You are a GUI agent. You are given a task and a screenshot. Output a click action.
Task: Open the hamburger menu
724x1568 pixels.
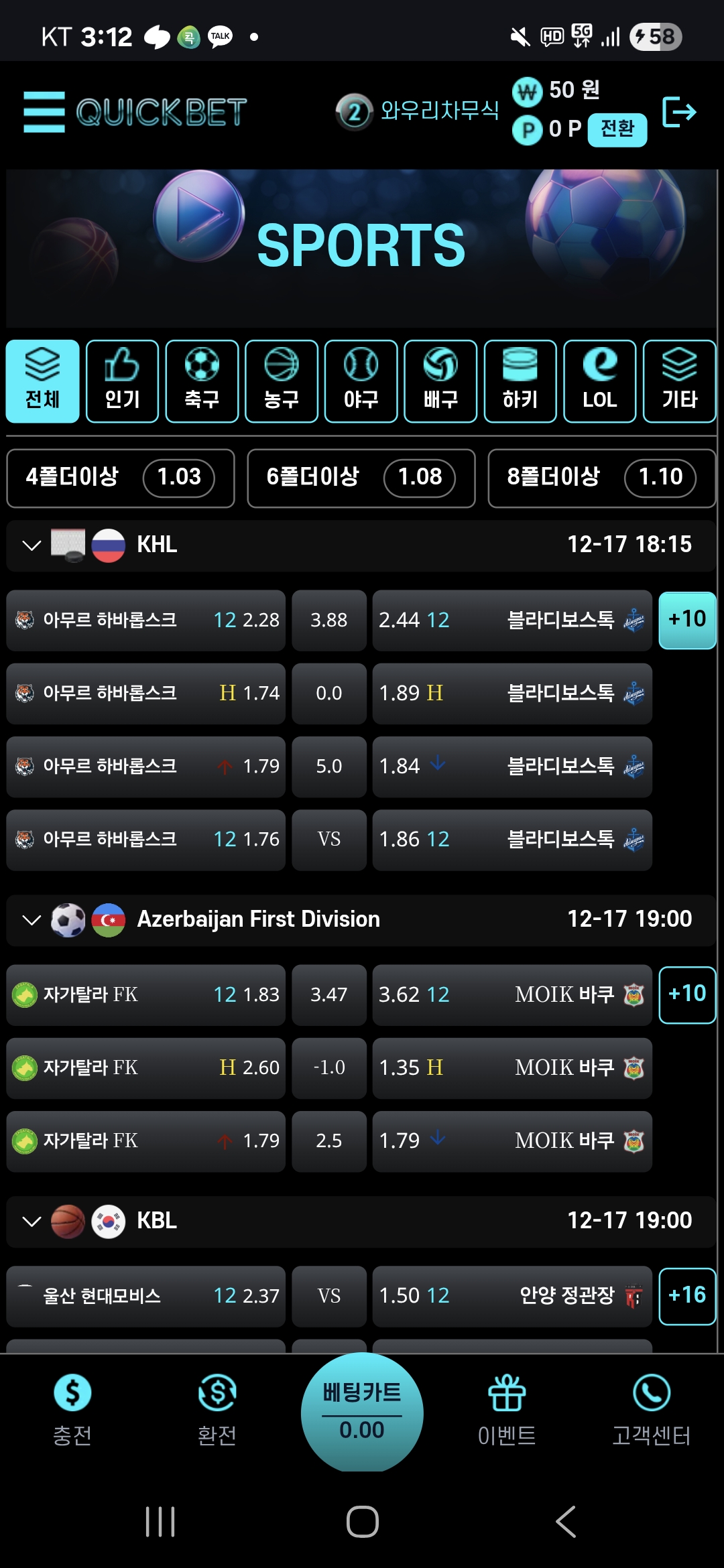pyautogui.click(x=44, y=112)
